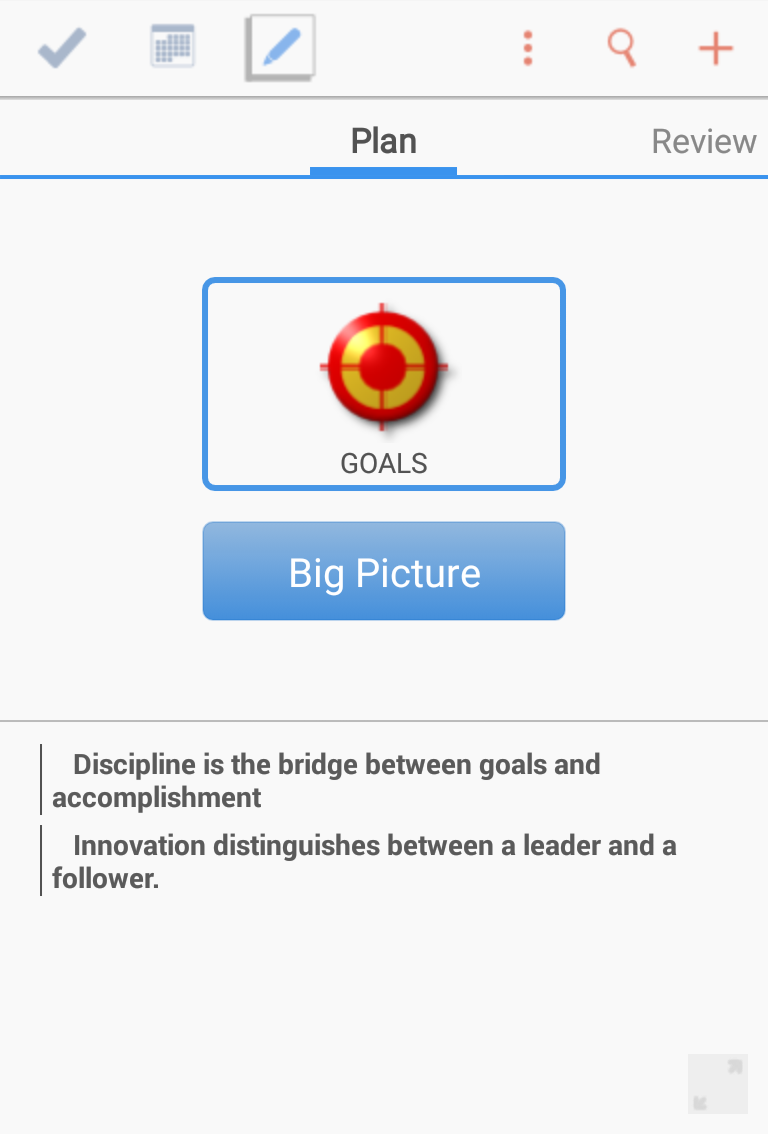Tap the search magnifier icon
Image resolution: width=768 pixels, height=1134 pixels.
point(622,48)
